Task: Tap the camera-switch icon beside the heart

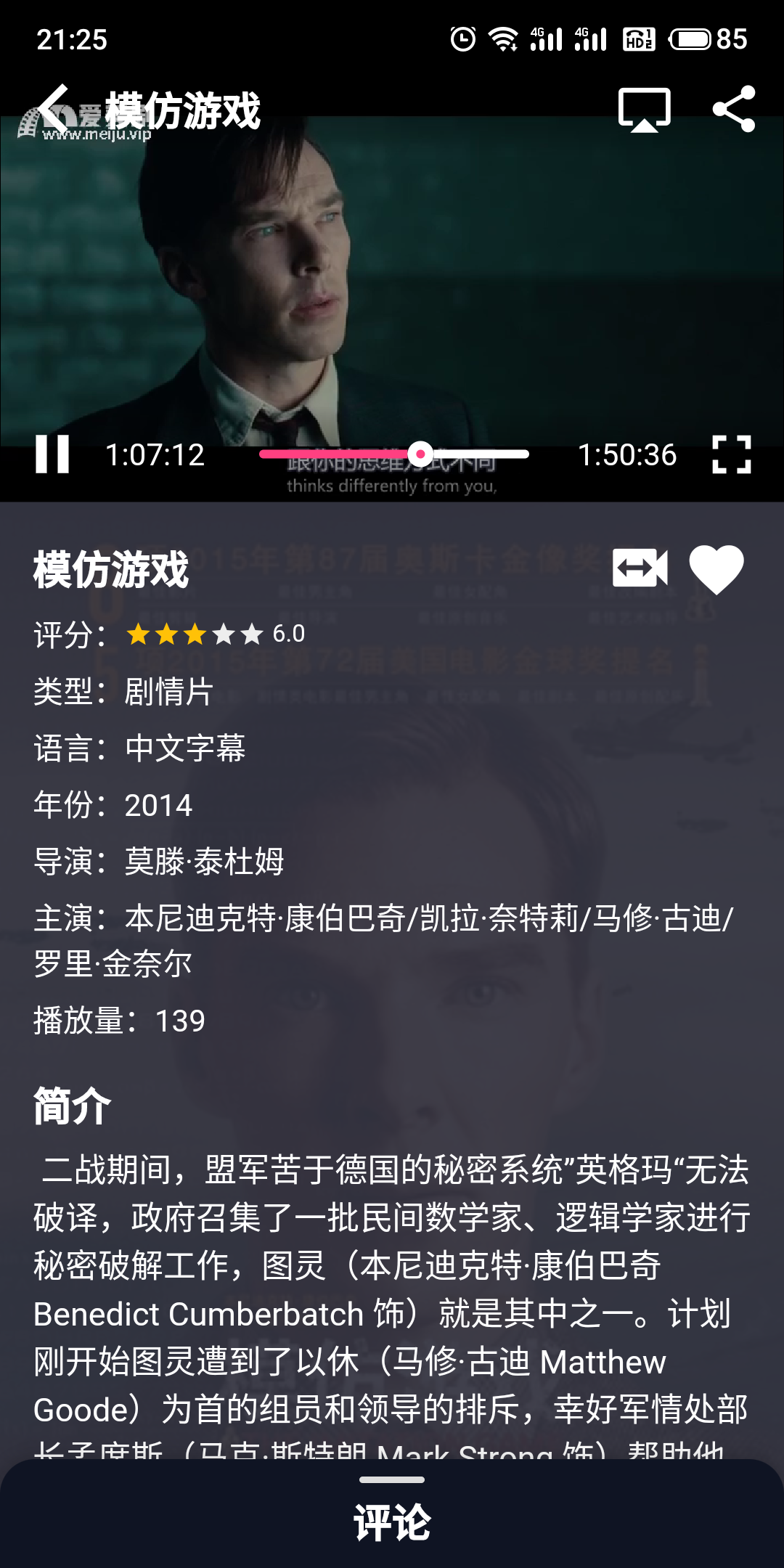Action: tap(640, 568)
